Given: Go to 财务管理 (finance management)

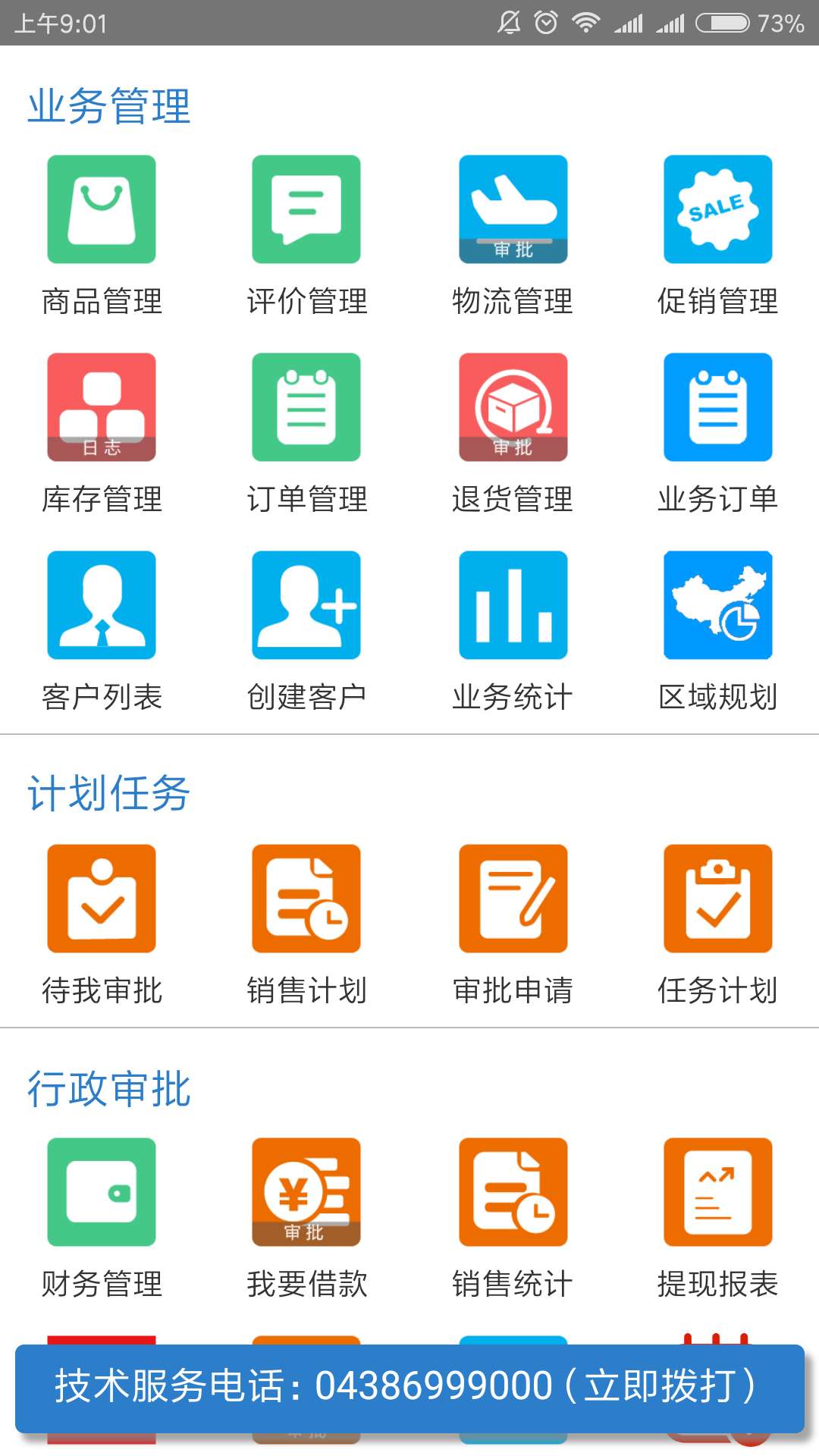Looking at the screenshot, I should tap(102, 1193).
